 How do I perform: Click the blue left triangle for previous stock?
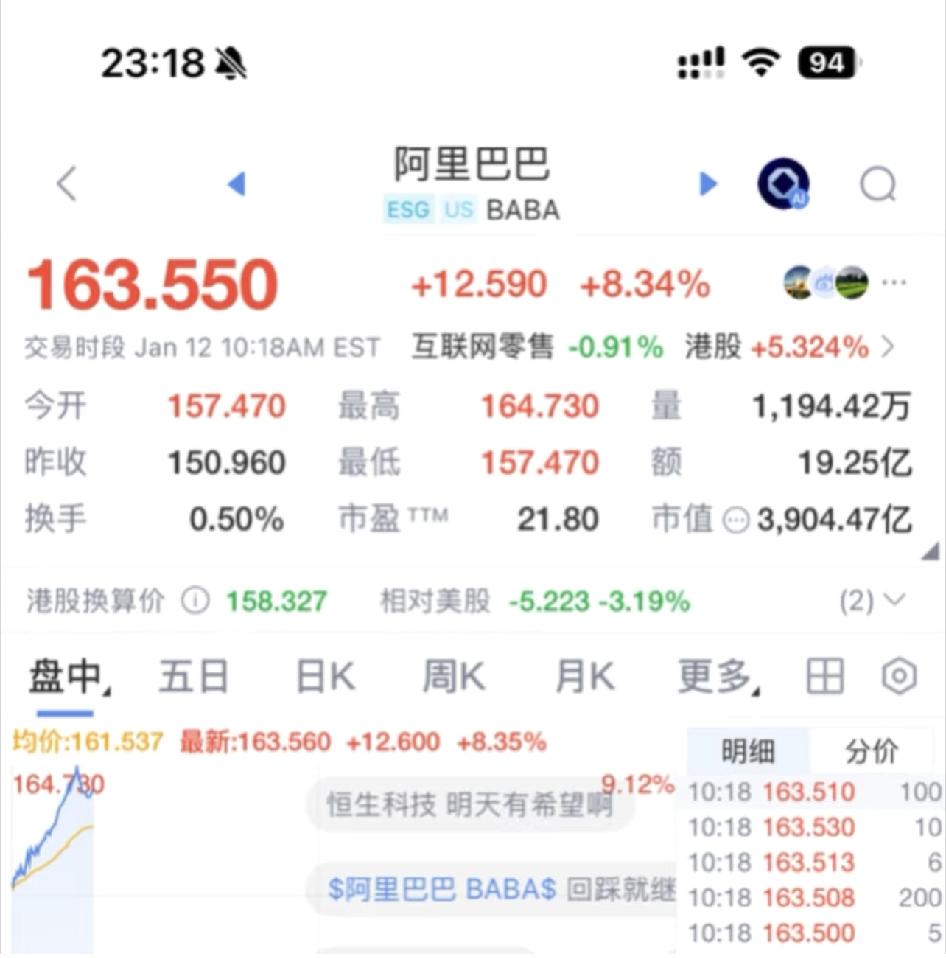click(x=236, y=183)
